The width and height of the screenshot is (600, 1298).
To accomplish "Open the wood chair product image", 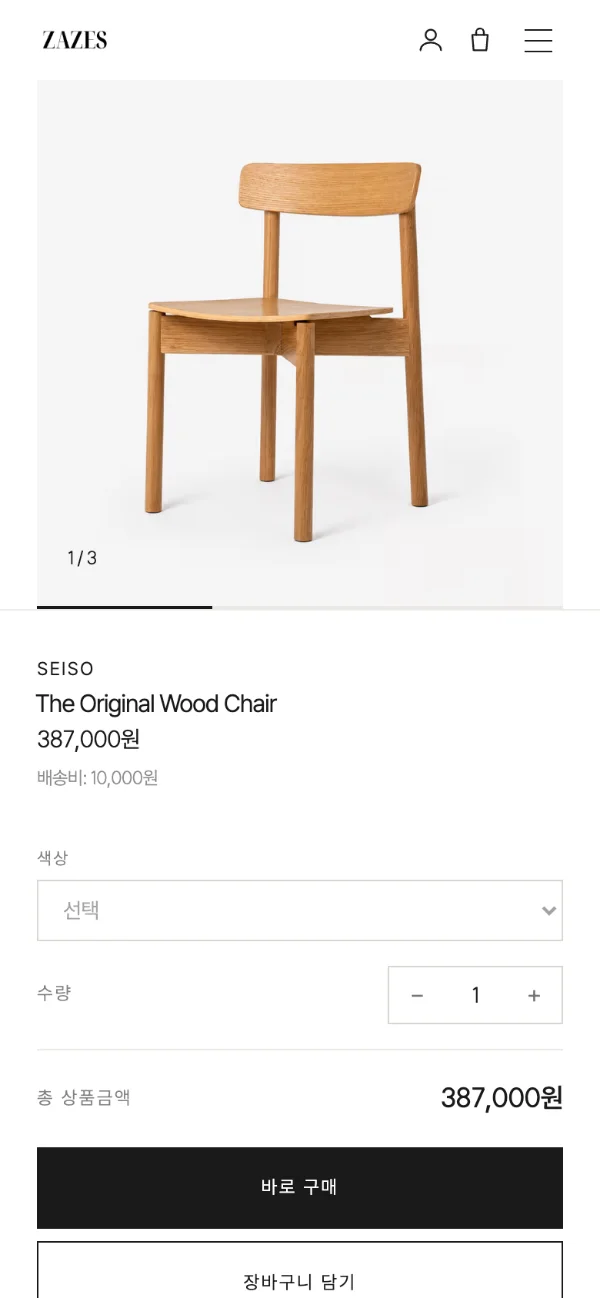I will point(300,343).
